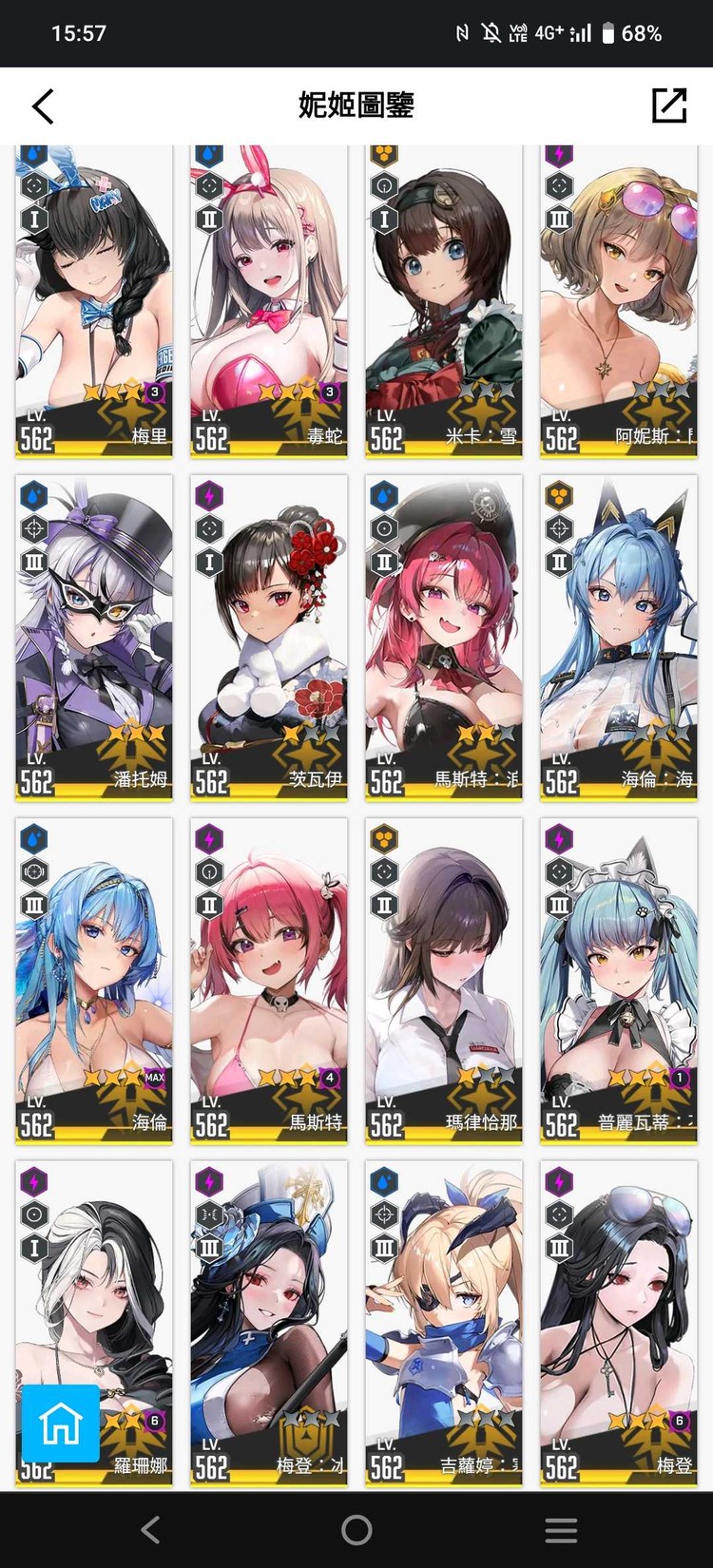View the 吉蘿婷 eyepatch character card
Viewport: 713px width, 1568px height.
tap(444, 1321)
